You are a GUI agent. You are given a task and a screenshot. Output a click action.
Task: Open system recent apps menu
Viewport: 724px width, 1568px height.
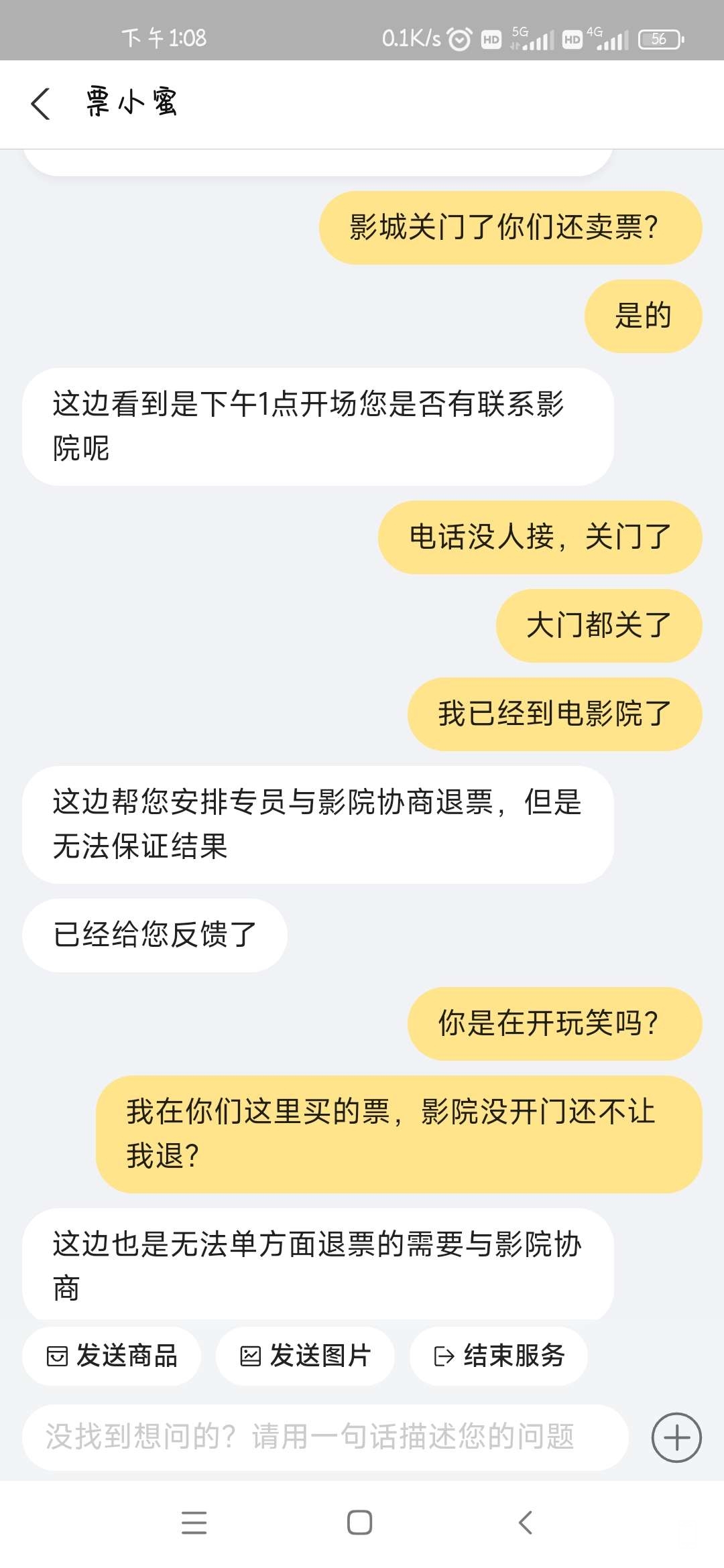click(x=194, y=1522)
